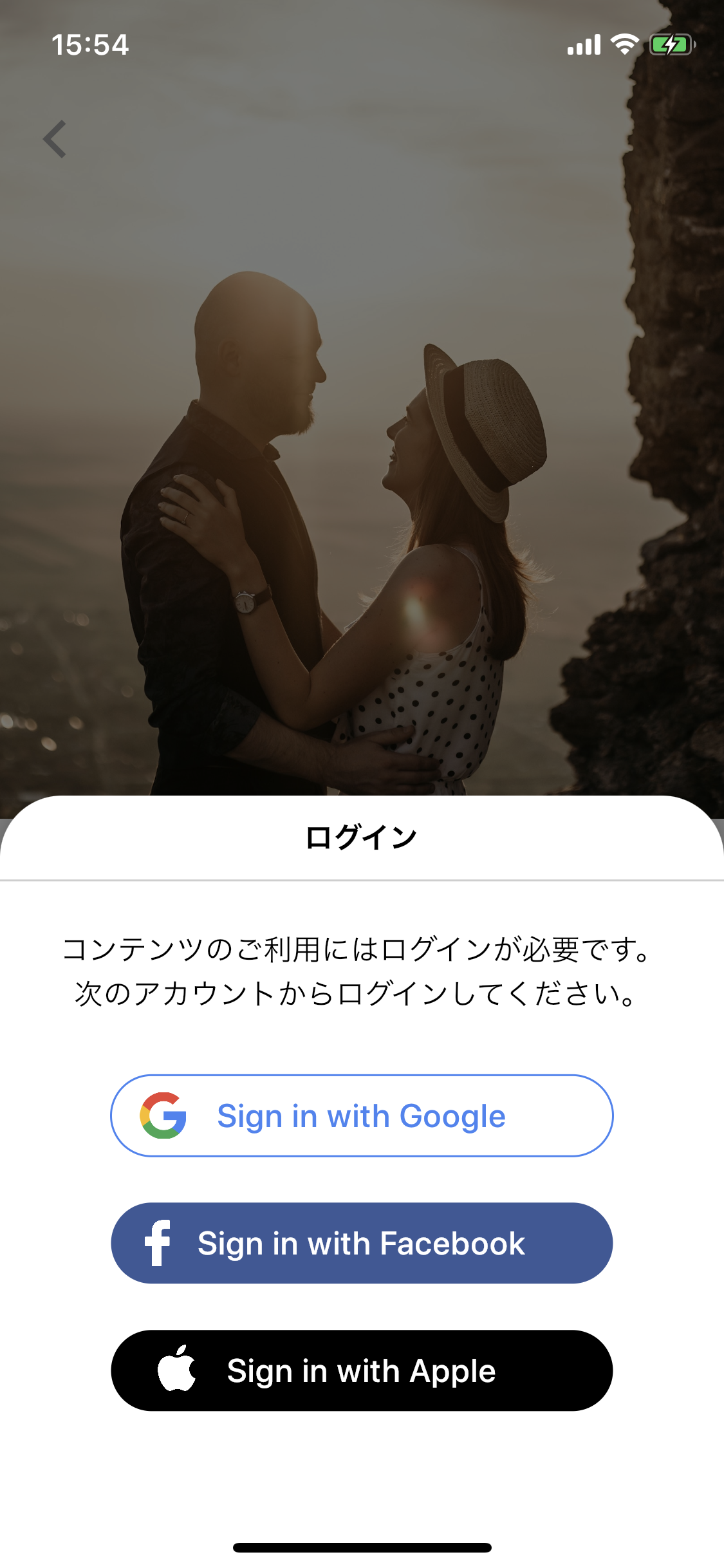Click the dimmed couple photo background
The height and width of the screenshot is (1568, 724).
tap(362, 451)
